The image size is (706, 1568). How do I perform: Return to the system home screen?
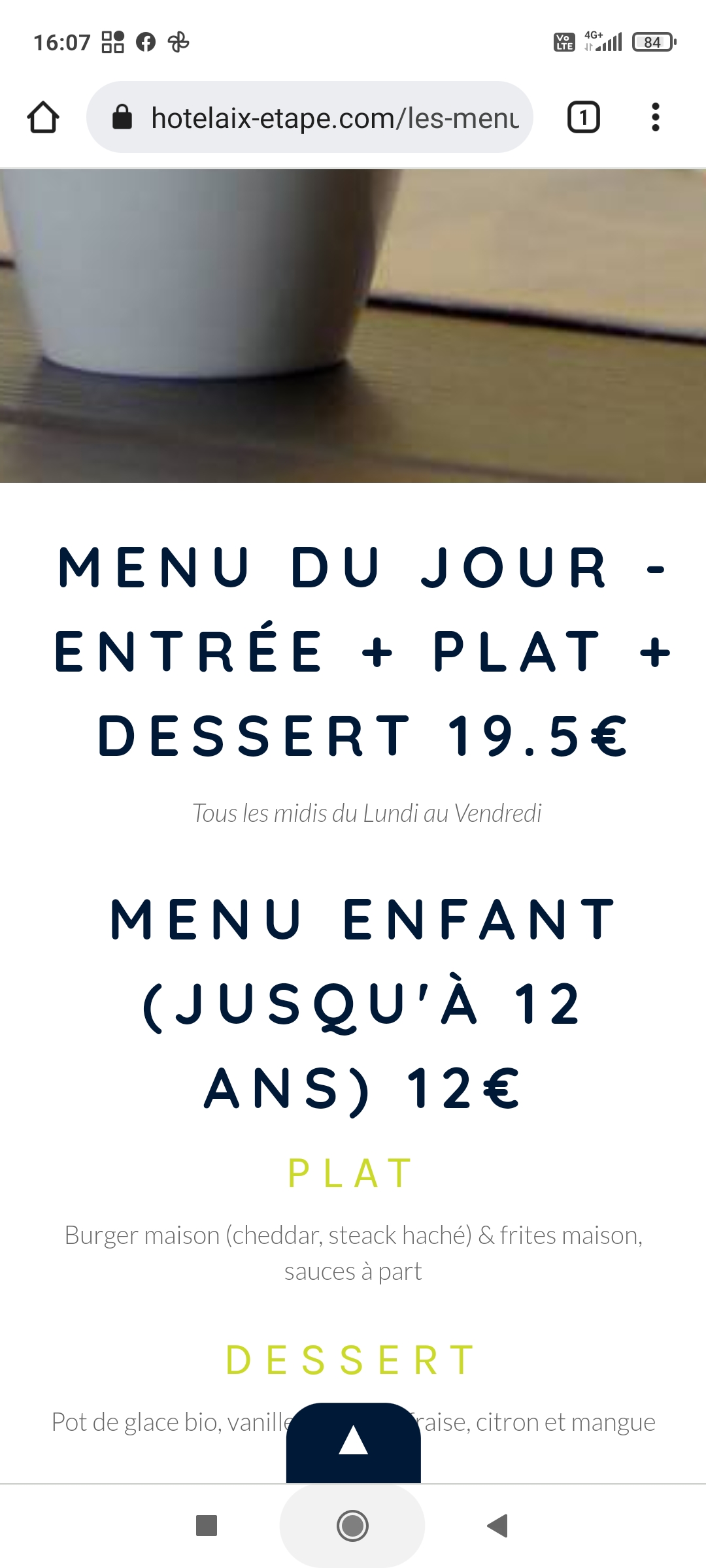point(352,1526)
